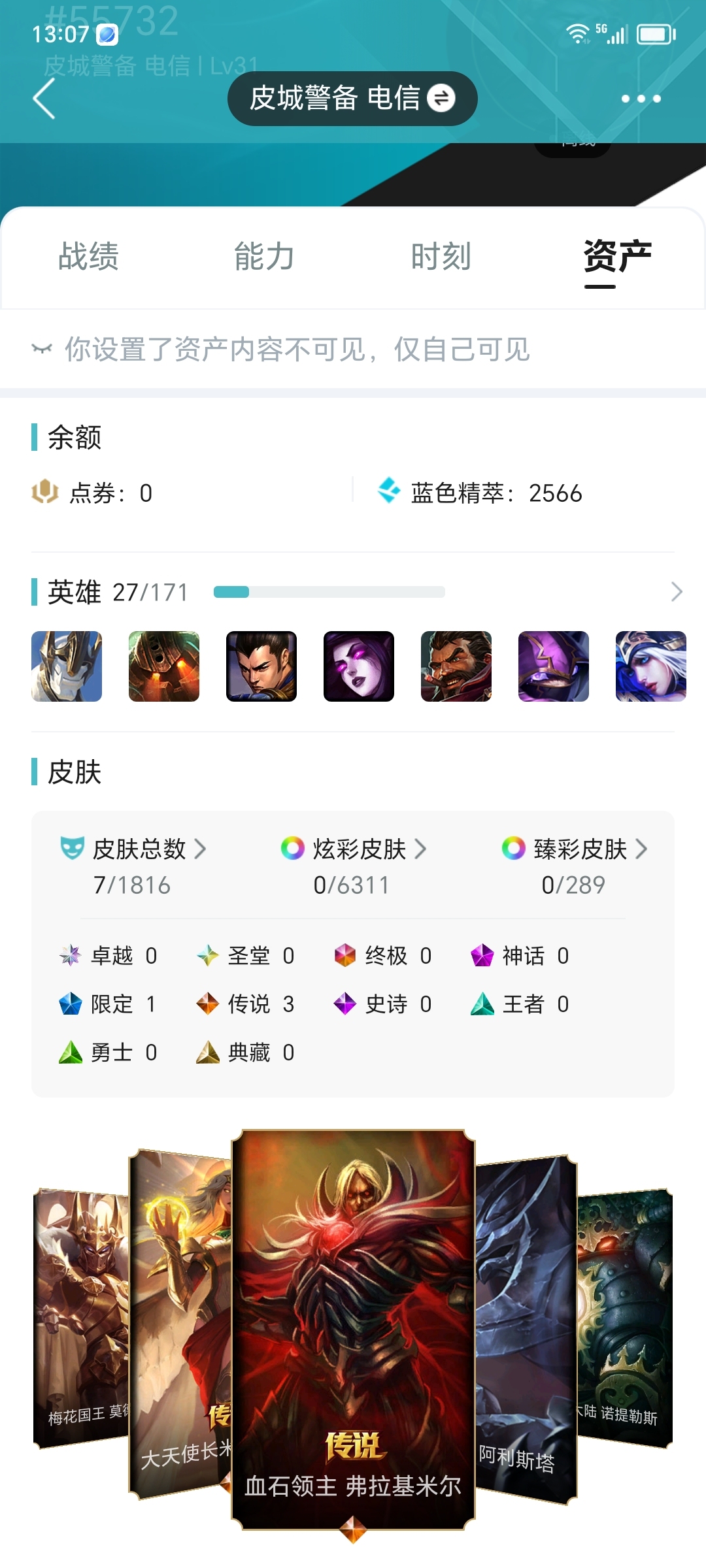Image resolution: width=706 pixels, height=1568 pixels.
Task: Open the three-dot overflow menu
Action: [x=641, y=99]
